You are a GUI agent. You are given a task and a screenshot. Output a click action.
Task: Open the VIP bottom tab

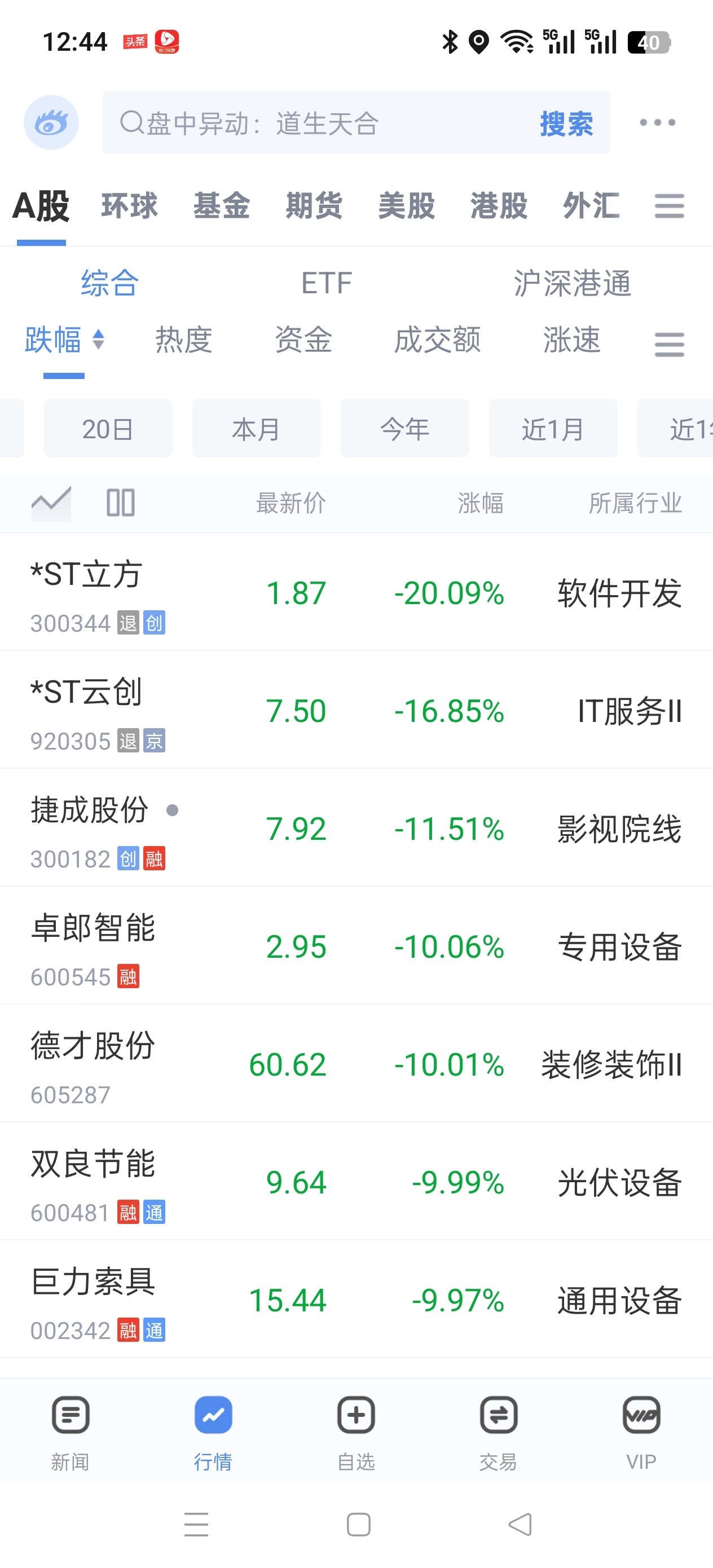click(641, 1433)
